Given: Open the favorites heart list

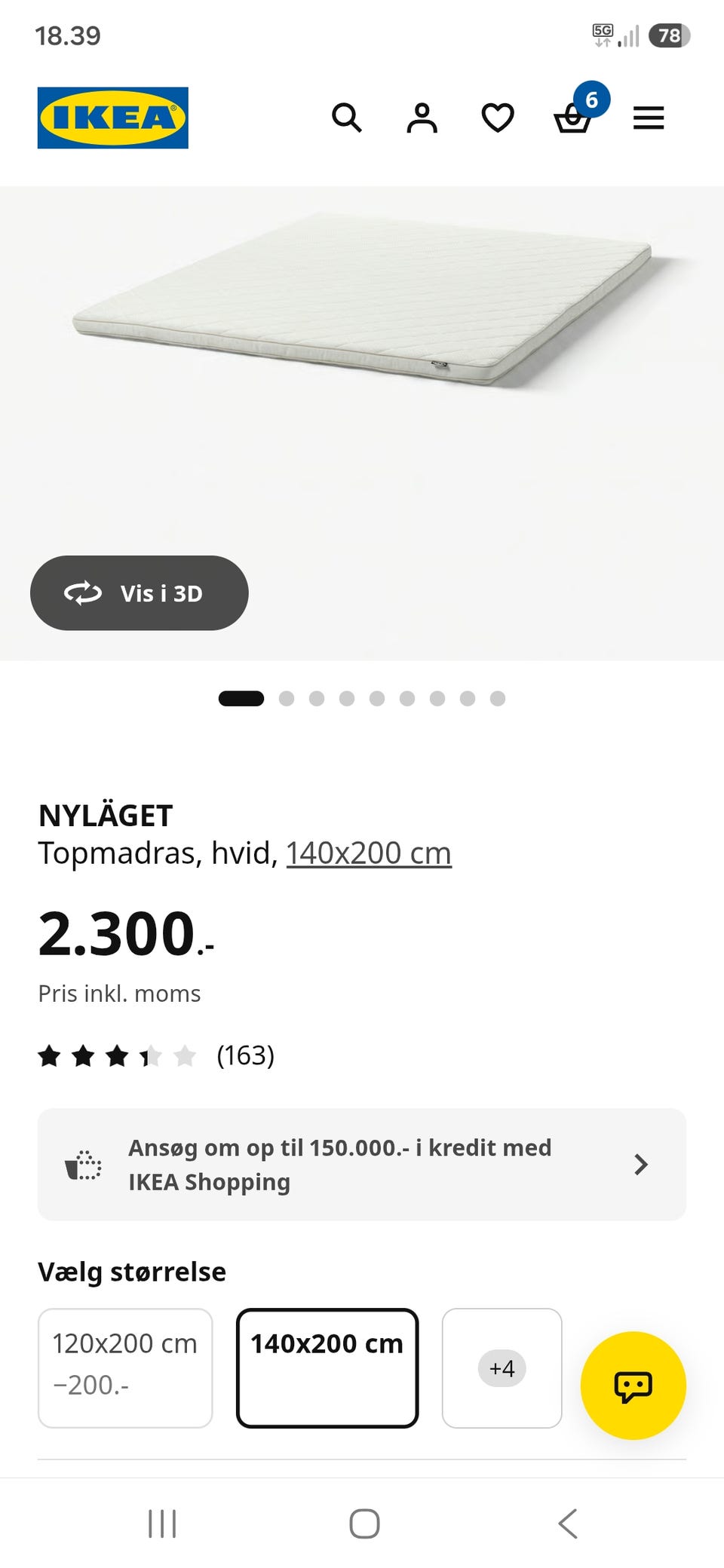Looking at the screenshot, I should 498,118.
